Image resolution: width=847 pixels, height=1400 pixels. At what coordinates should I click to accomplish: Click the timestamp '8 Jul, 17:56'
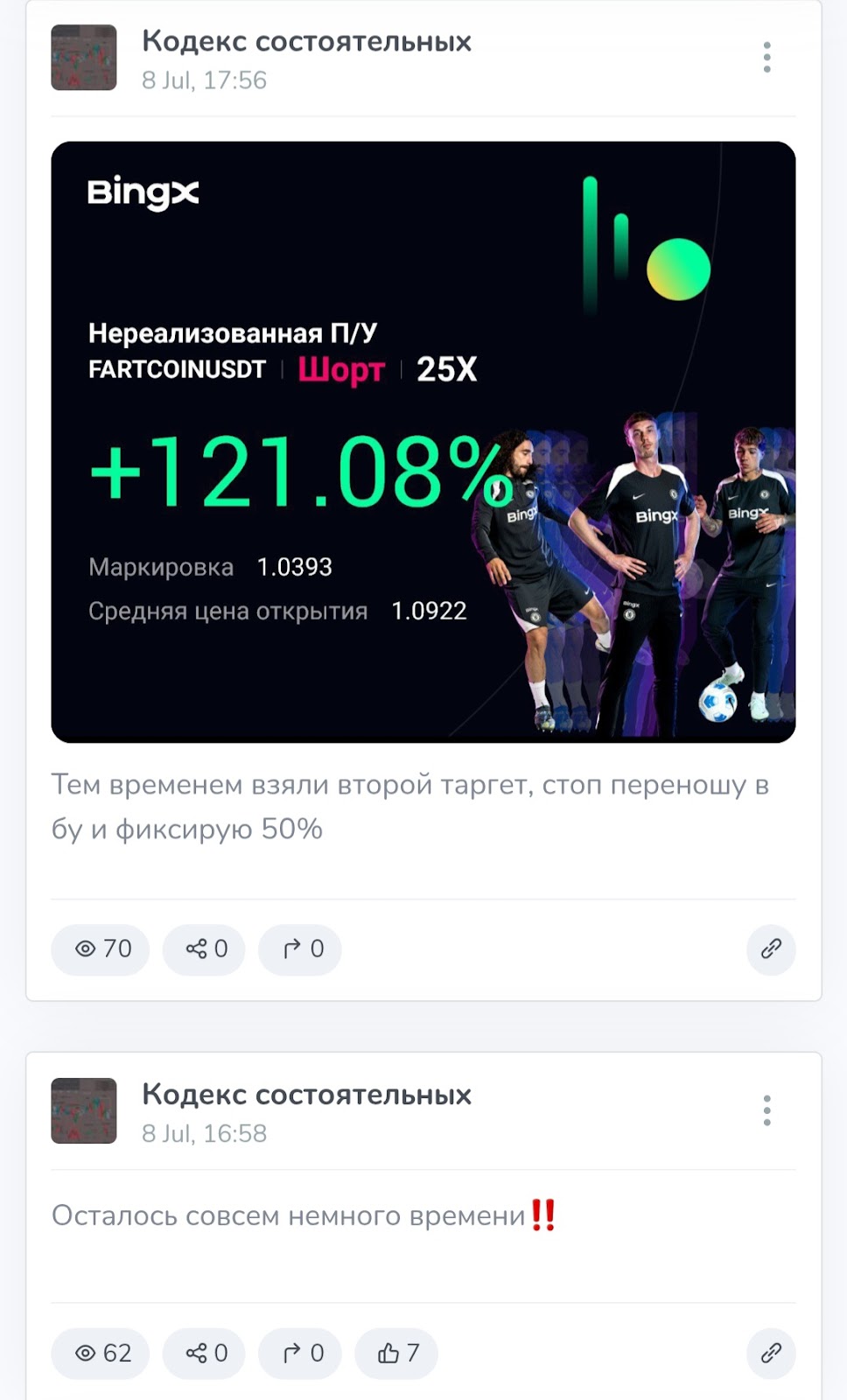coord(205,81)
